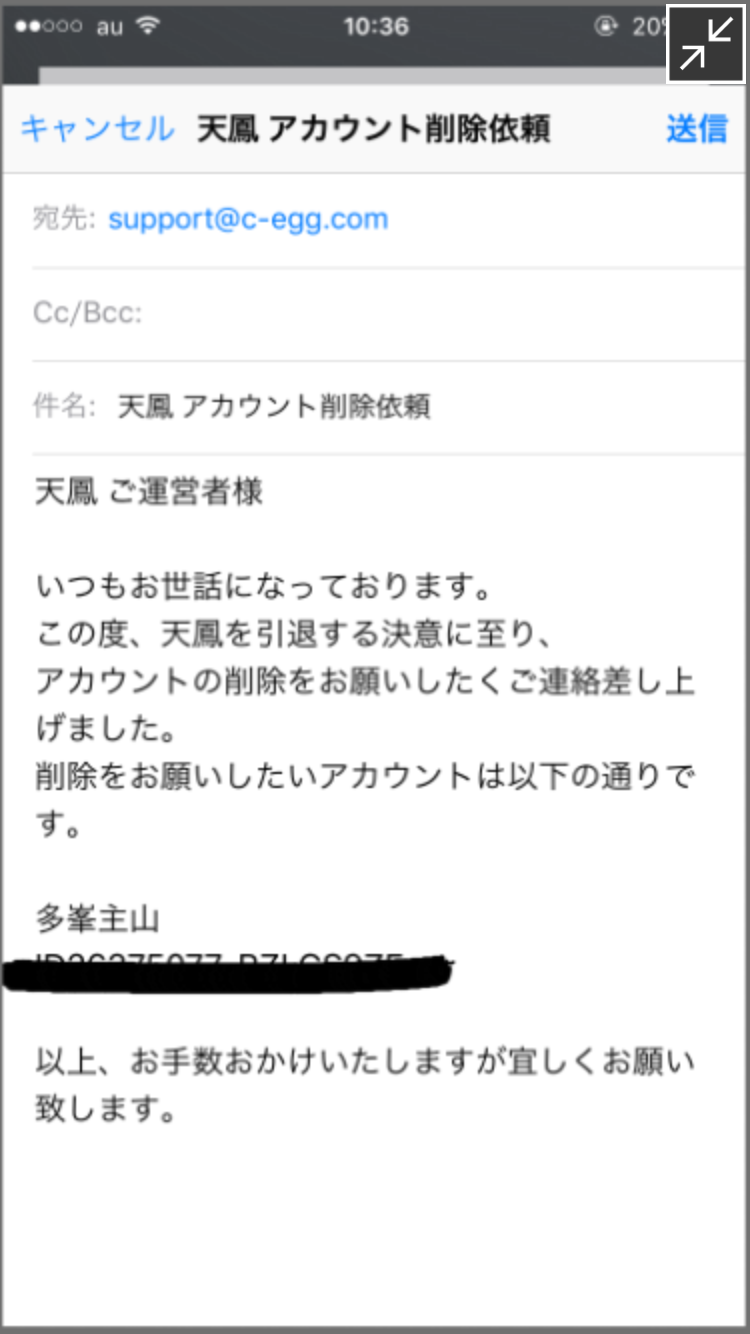
Task: Collapse the fullscreen image view
Action: (705, 45)
